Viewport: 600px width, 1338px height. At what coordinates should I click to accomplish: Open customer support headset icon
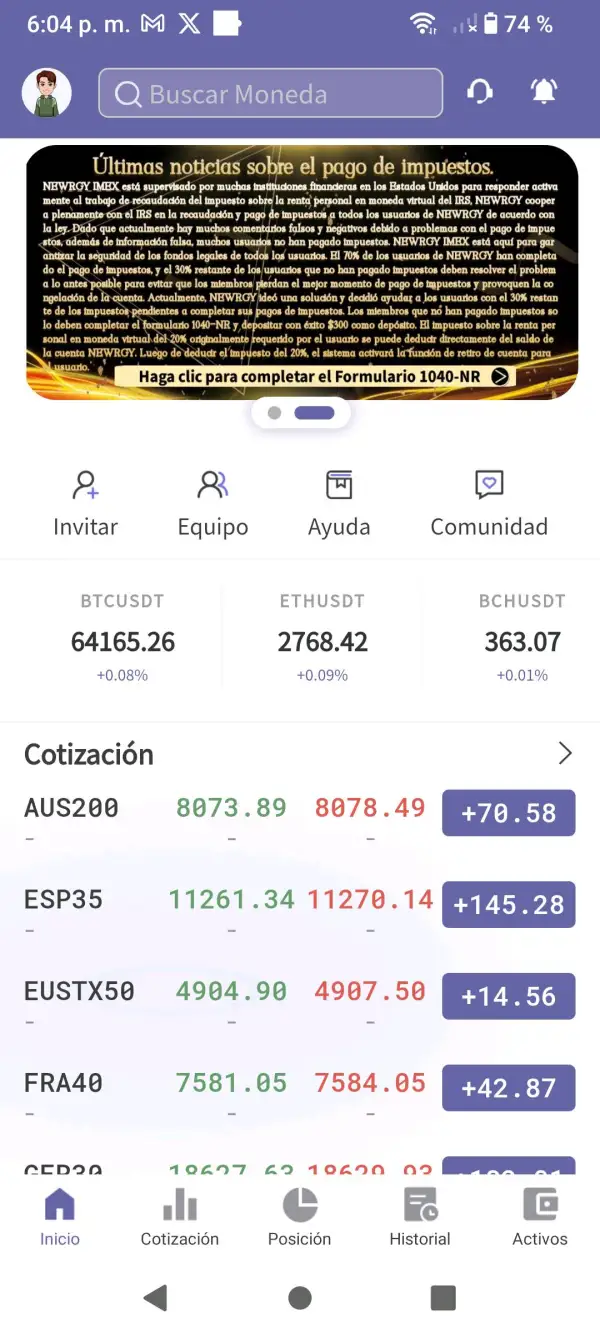(480, 93)
